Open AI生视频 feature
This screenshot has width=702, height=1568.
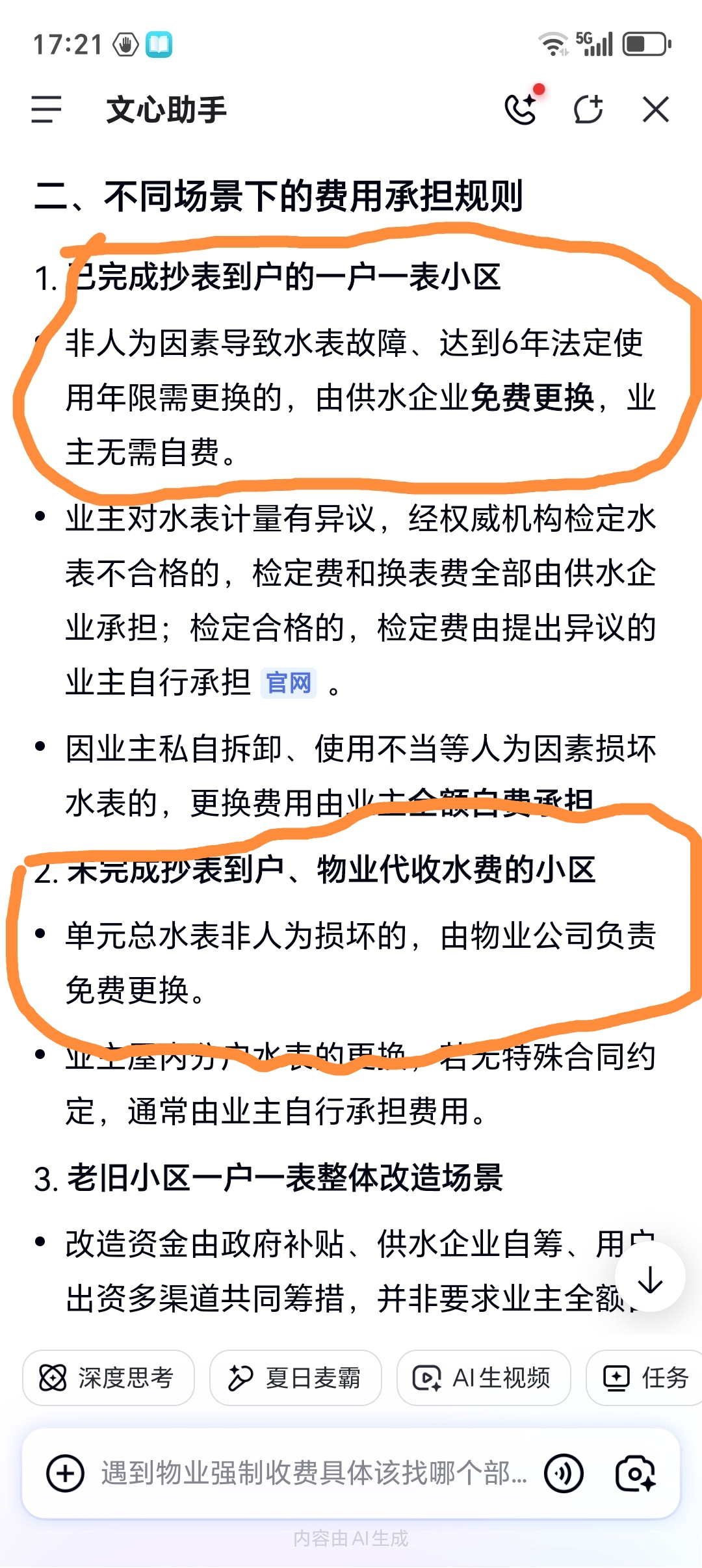point(483,1378)
